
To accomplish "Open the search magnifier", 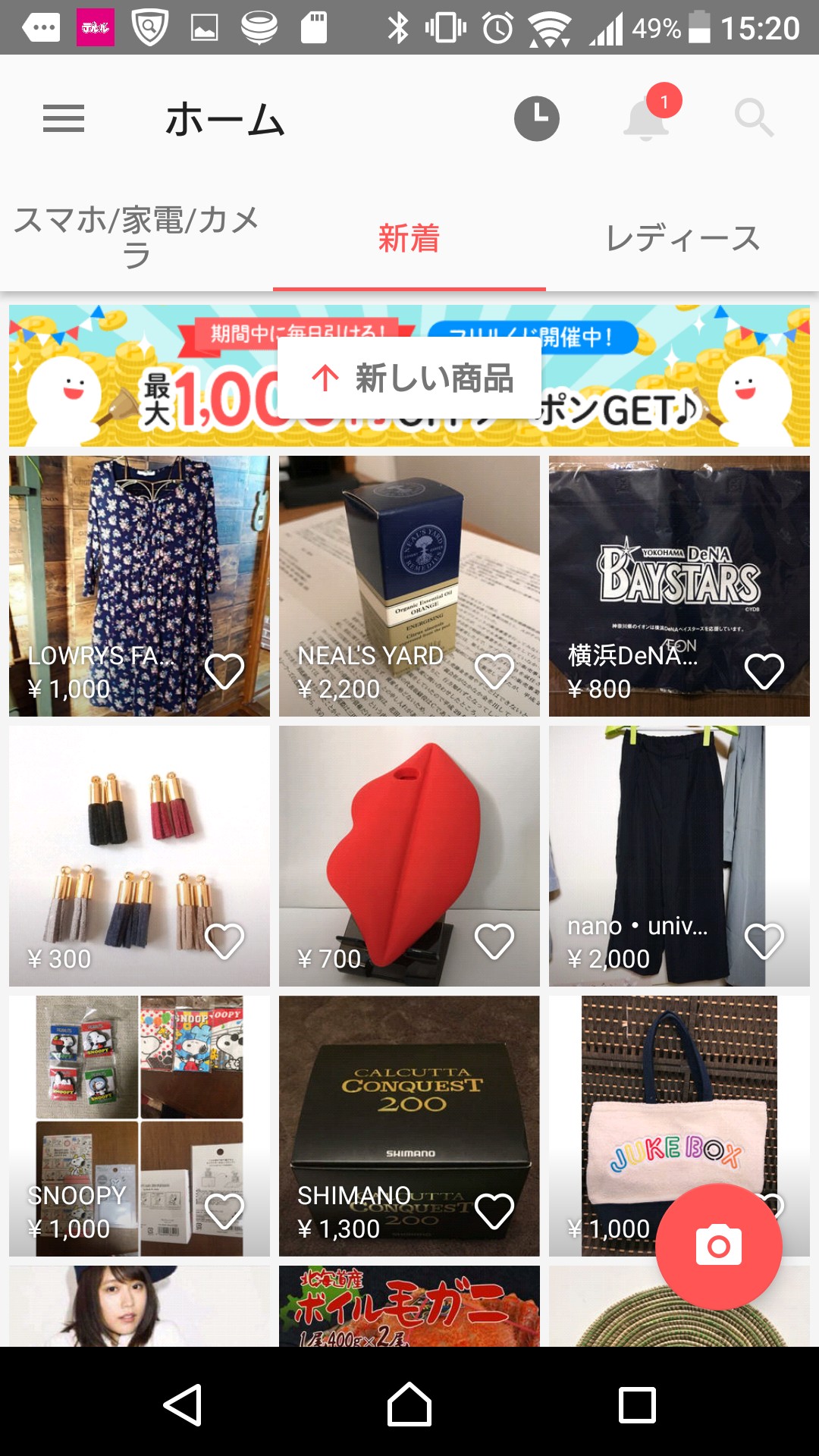I will point(754,119).
